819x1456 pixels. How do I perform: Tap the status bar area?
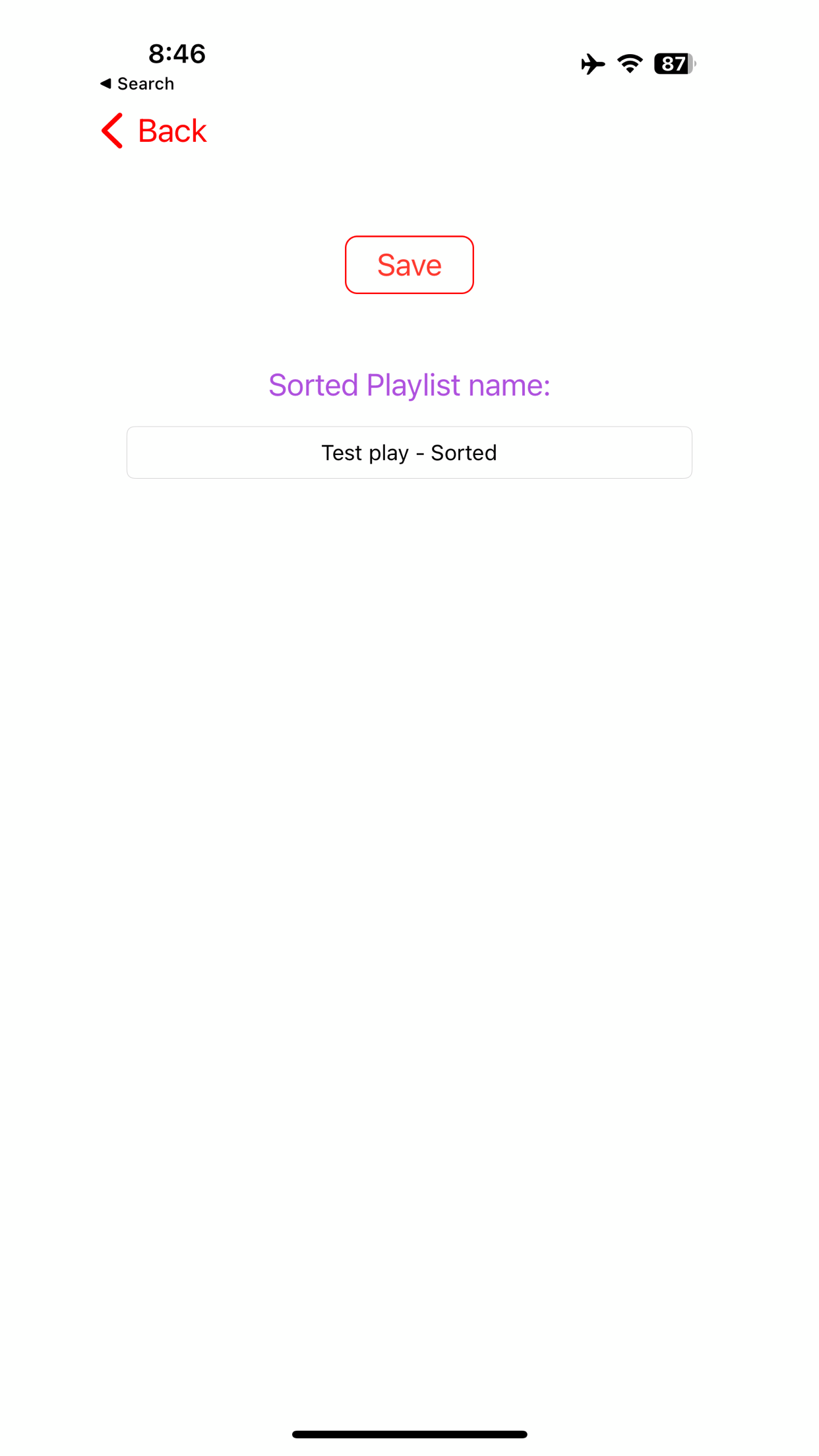(x=409, y=63)
